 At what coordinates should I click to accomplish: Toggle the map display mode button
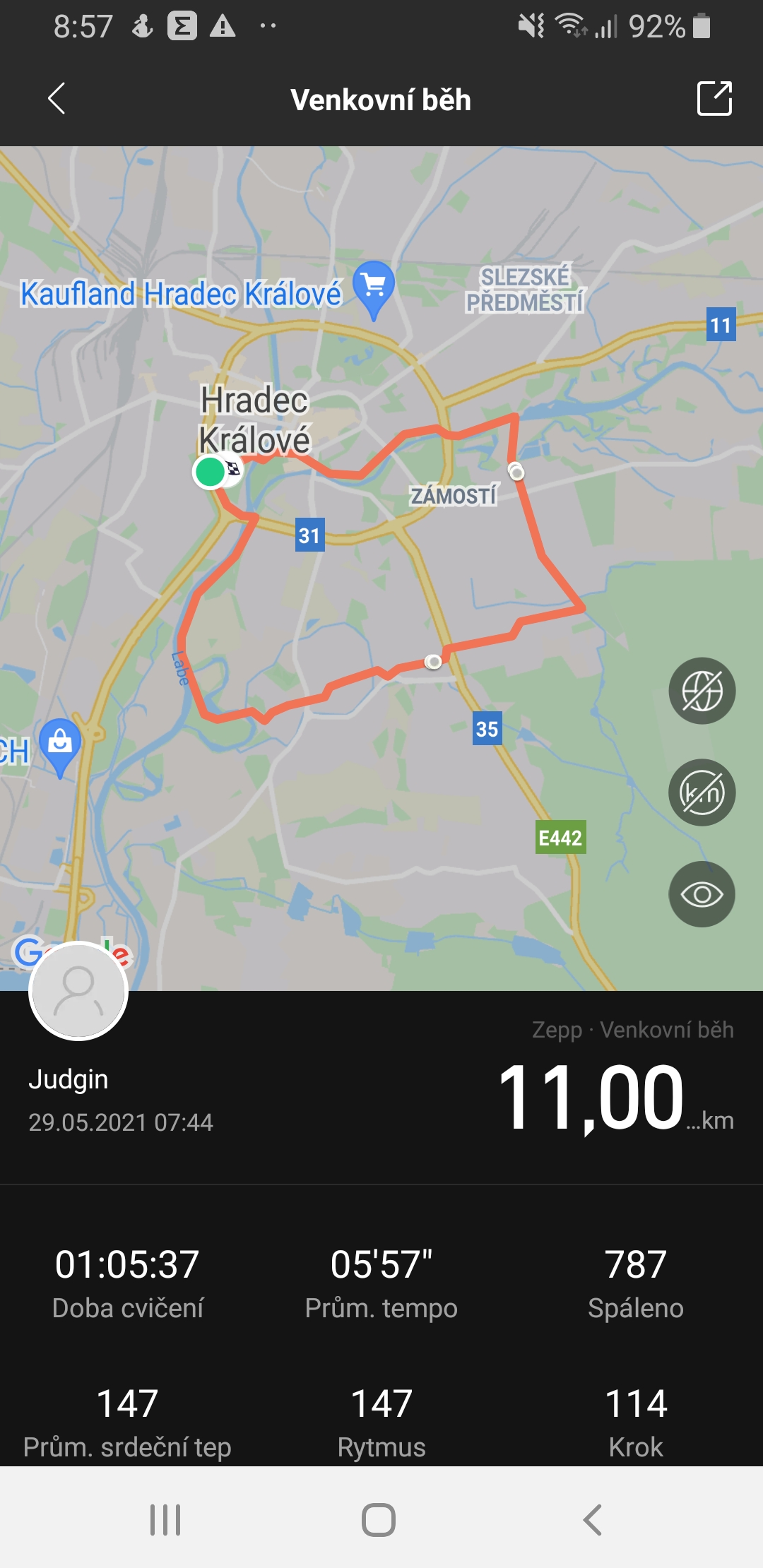pos(702,691)
